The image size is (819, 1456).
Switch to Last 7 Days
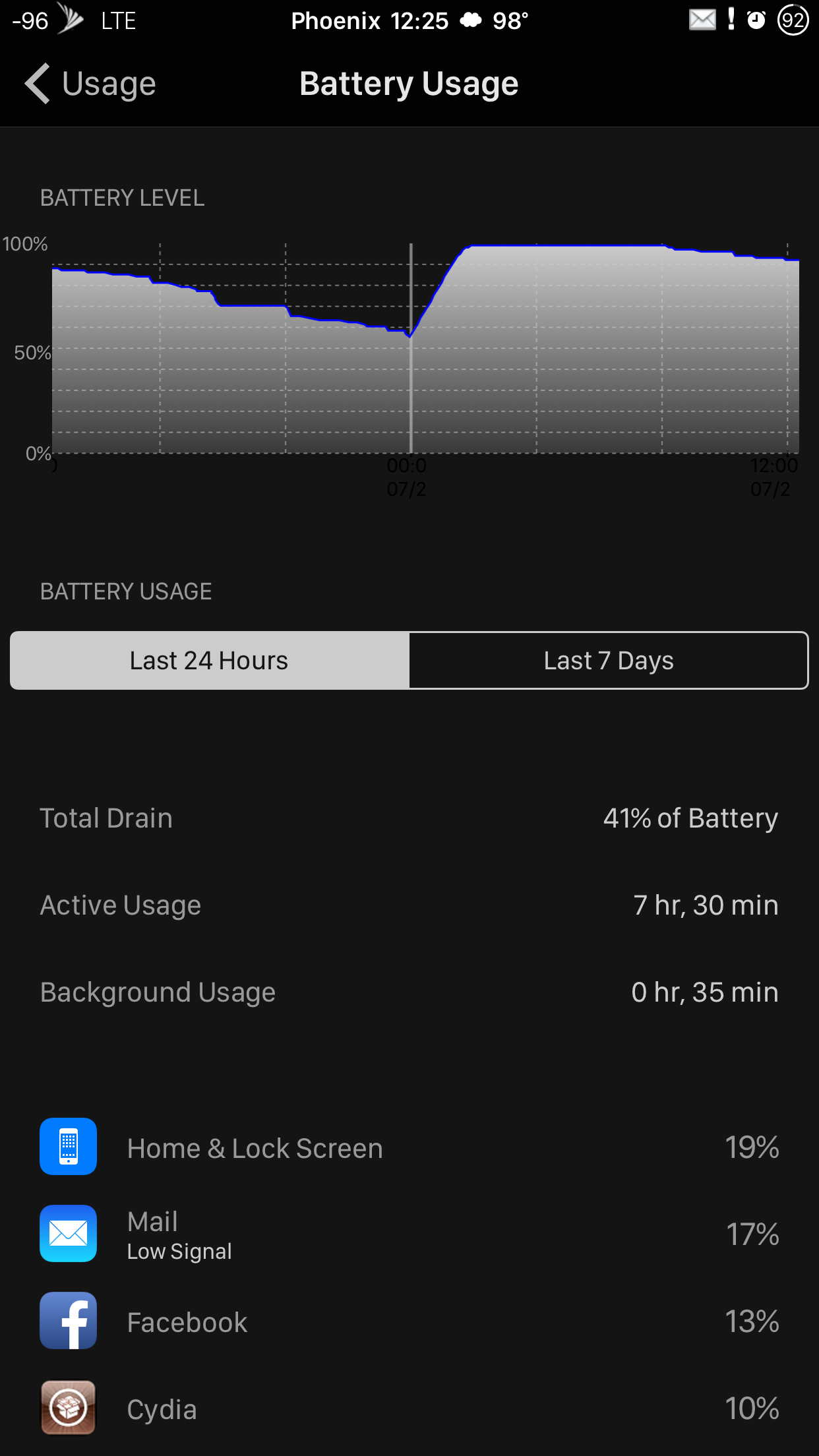coord(609,660)
